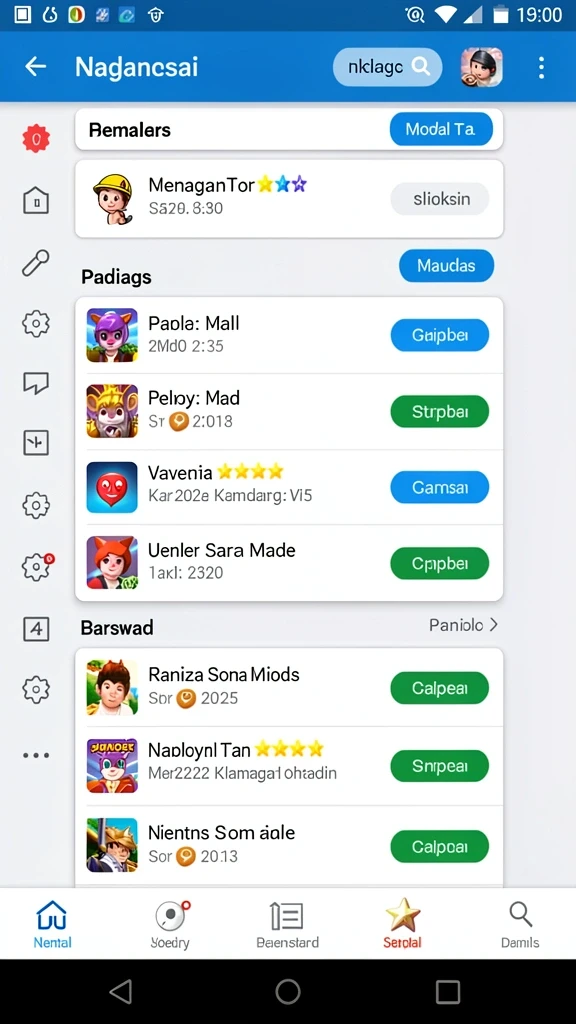This screenshot has width=576, height=1024.
Task: Tap the Camsai button next to Vavenia
Action: pyautogui.click(x=440, y=487)
